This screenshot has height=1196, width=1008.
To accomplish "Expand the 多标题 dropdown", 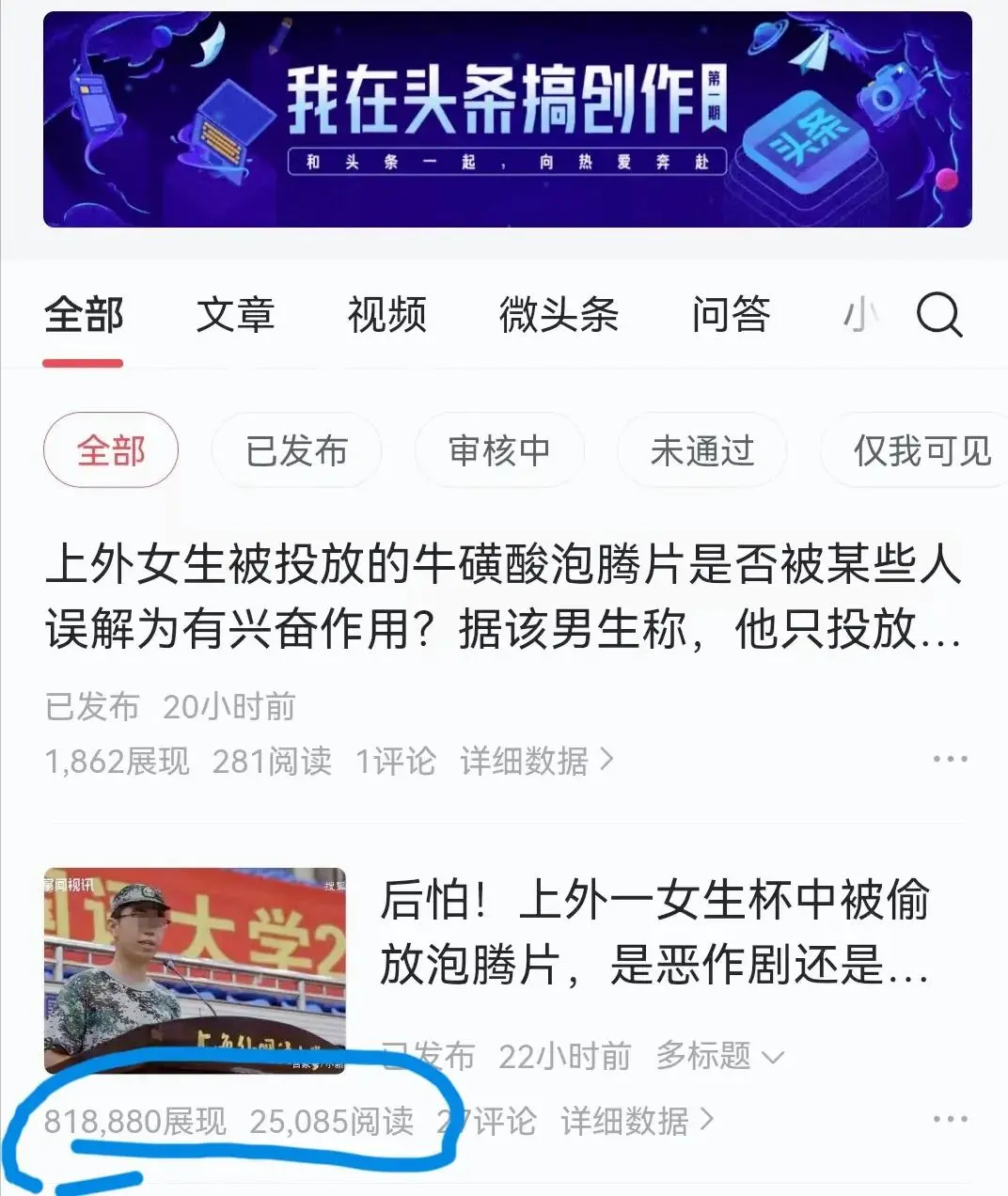I will (720, 1055).
